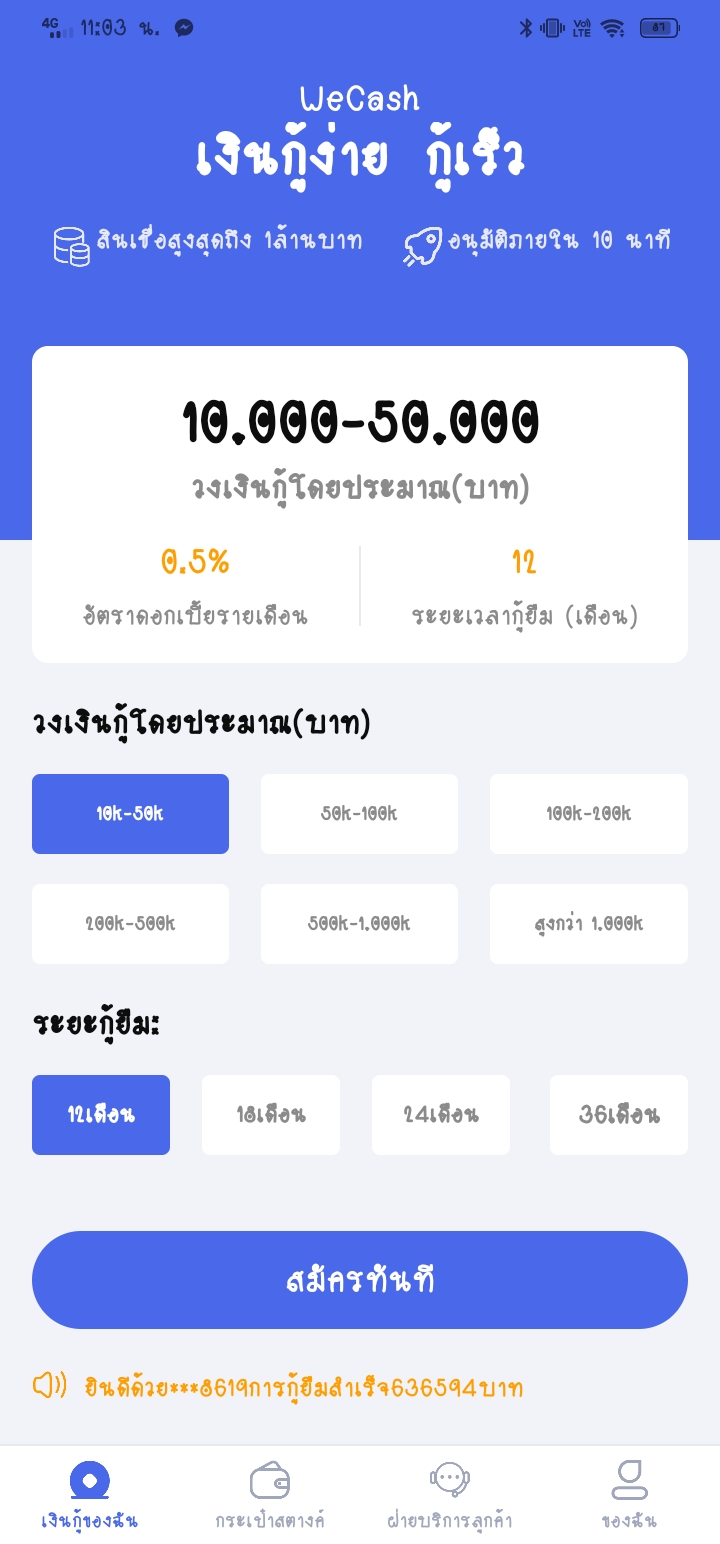Select the 10k-50k loan amount
Screen dimensions: 720x1544
130,814
